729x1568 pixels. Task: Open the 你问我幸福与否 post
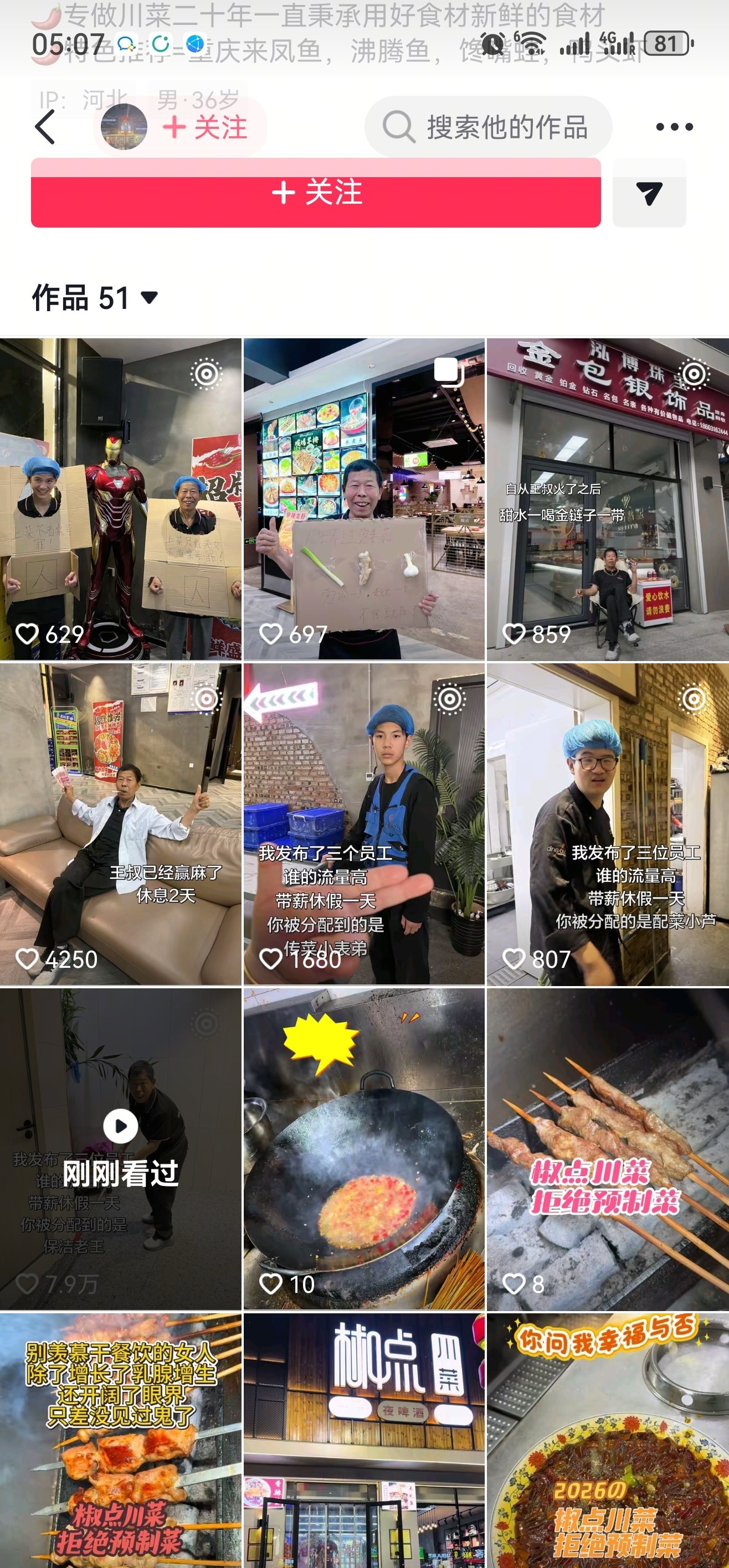pos(608,1441)
